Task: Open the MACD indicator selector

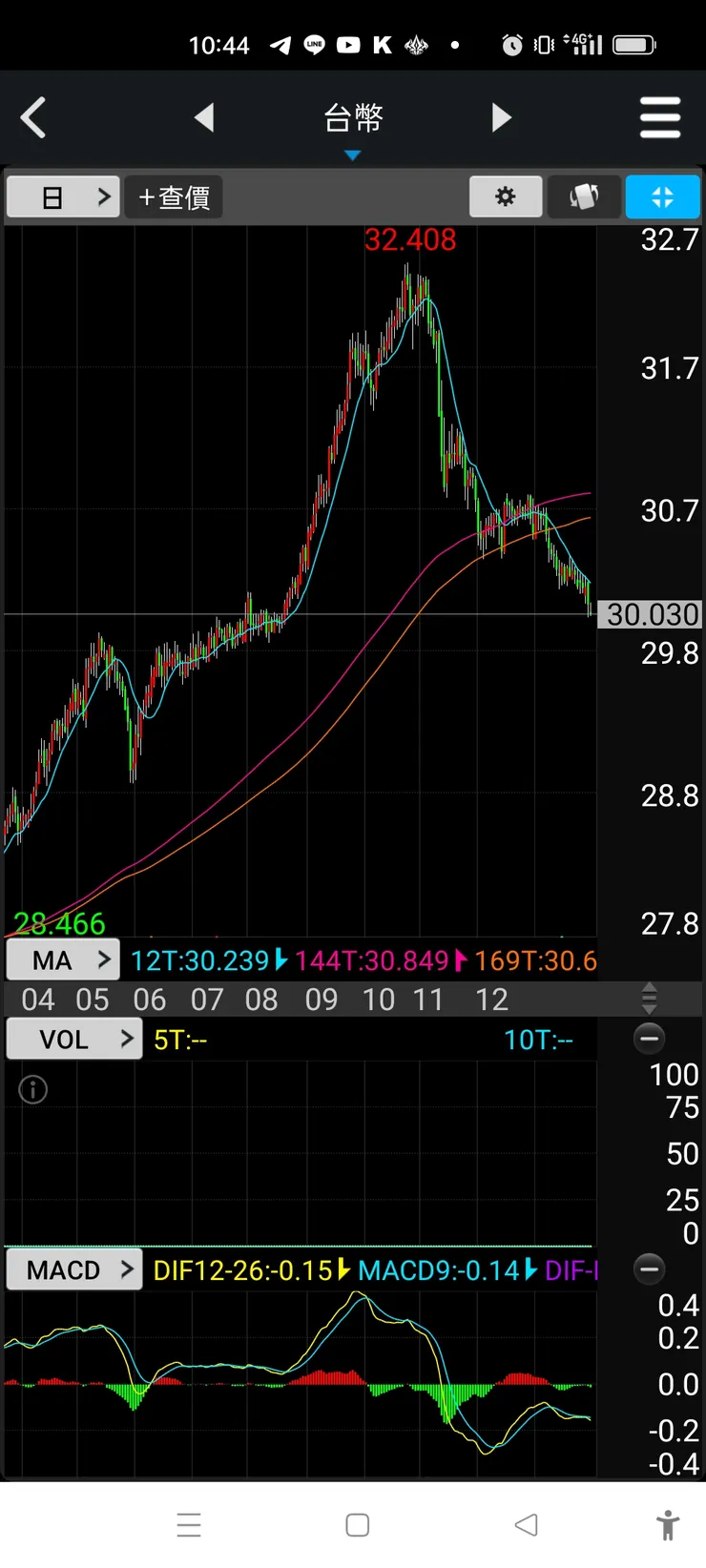Action: (74, 1270)
